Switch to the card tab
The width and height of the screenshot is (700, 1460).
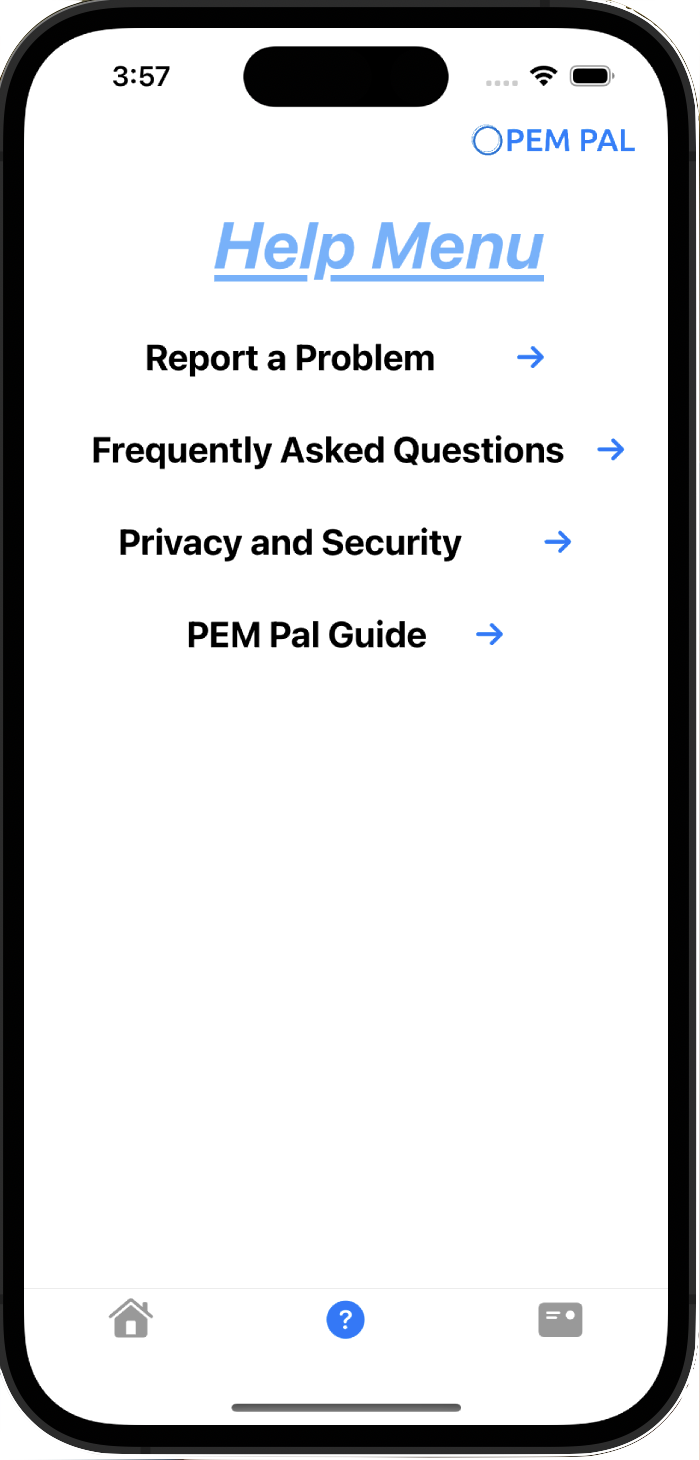pyautogui.click(x=560, y=1320)
